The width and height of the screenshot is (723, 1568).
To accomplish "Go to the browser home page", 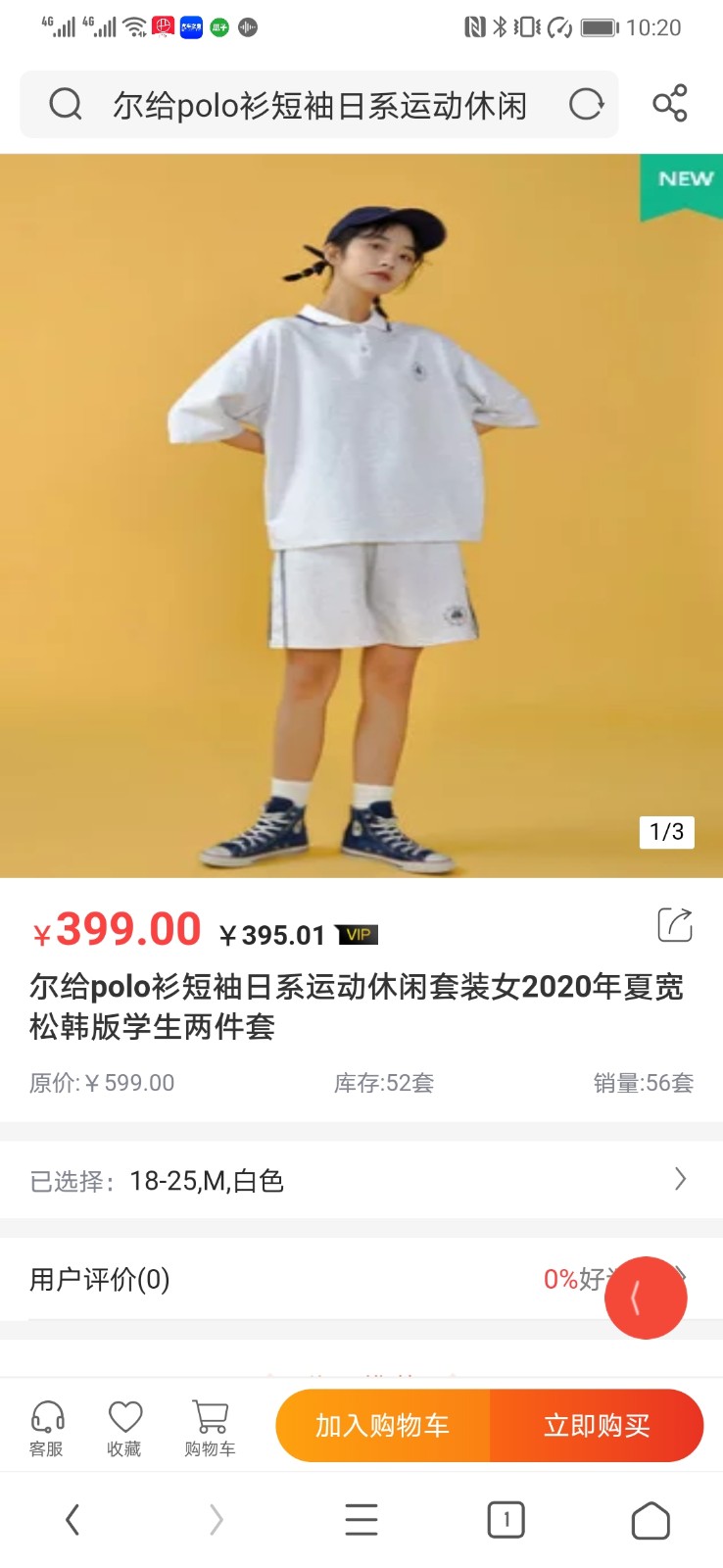I will point(650,1520).
